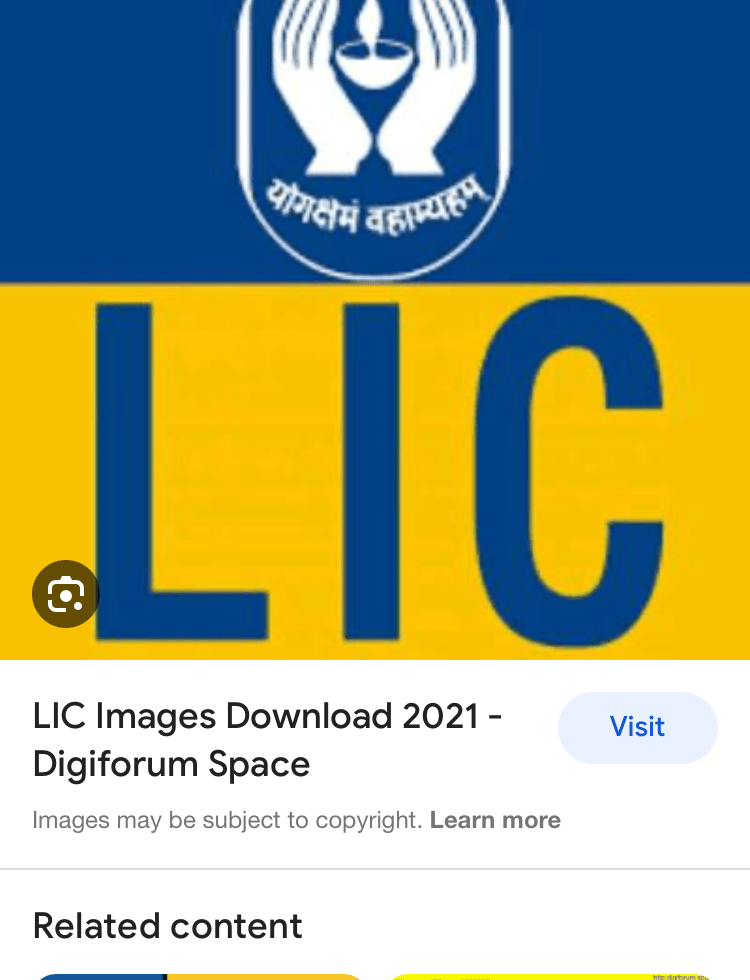The height and width of the screenshot is (980, 750).
Task: Open LIC Images Download 2021 title
Action: click(x=267, y=740)
